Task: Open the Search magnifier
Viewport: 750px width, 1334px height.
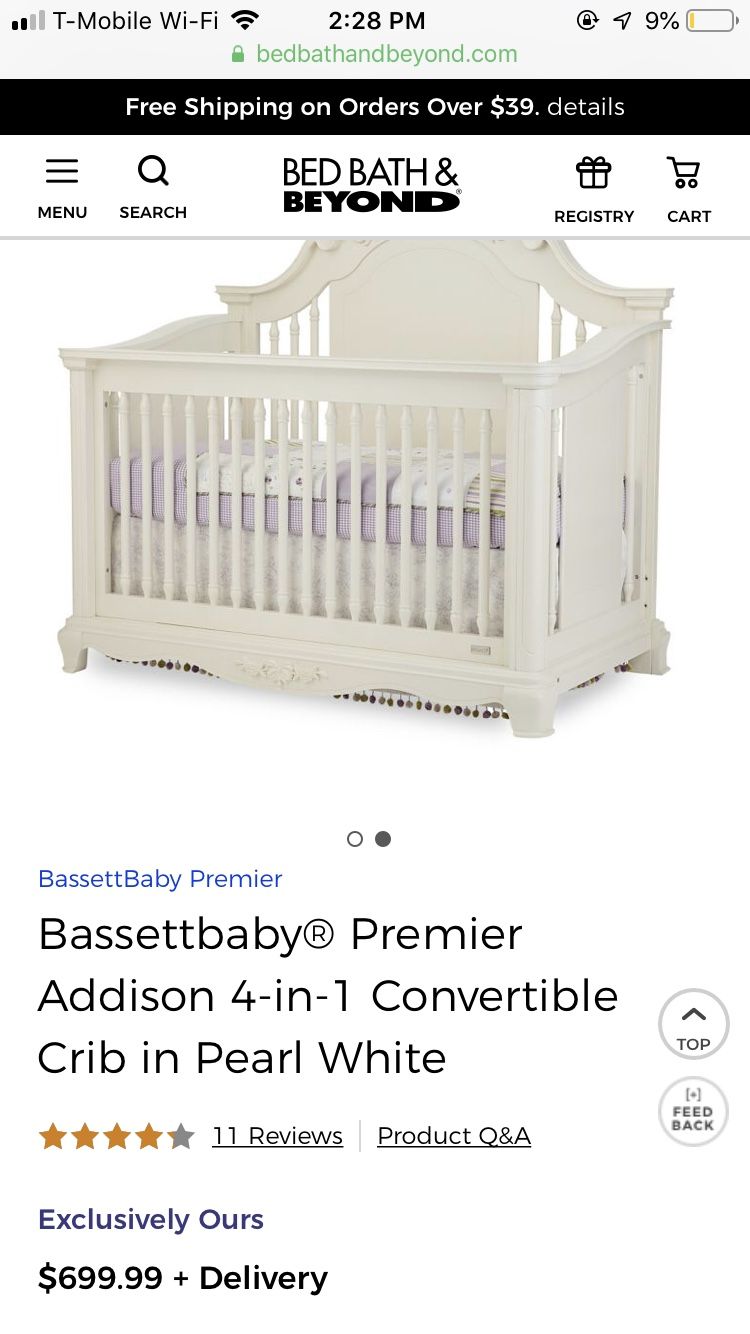Action: pyautogui.click(x=153, y=187)
